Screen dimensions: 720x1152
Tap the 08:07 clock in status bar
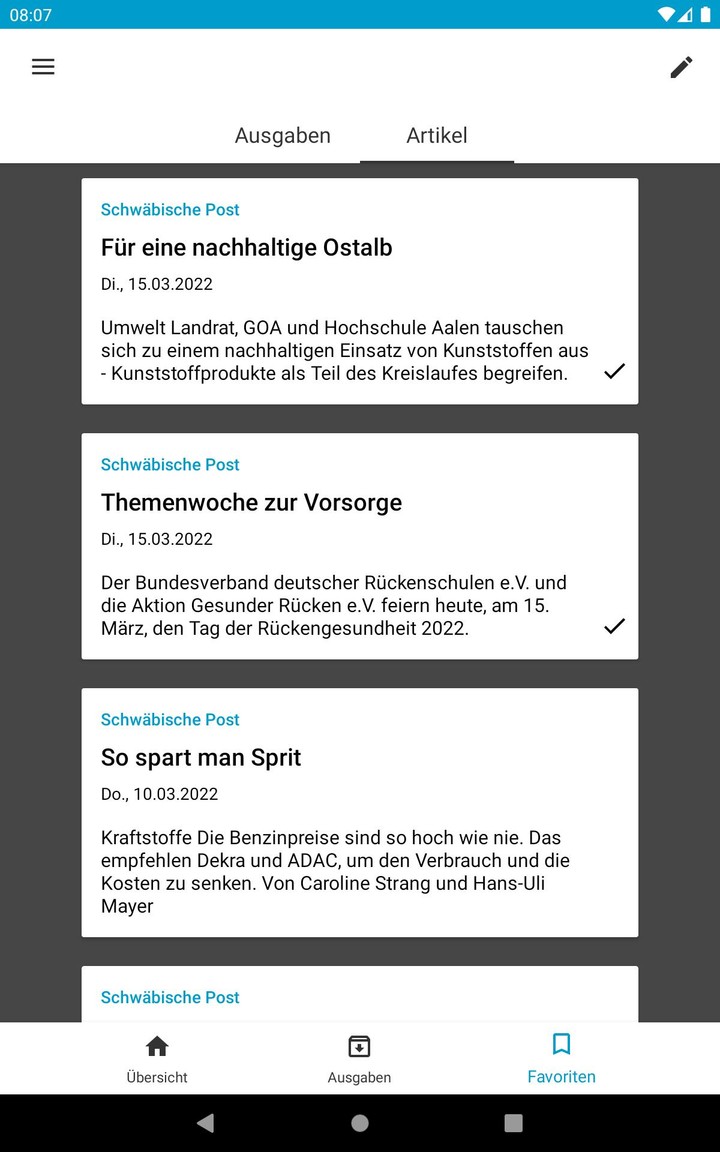(x=29, y=15)
